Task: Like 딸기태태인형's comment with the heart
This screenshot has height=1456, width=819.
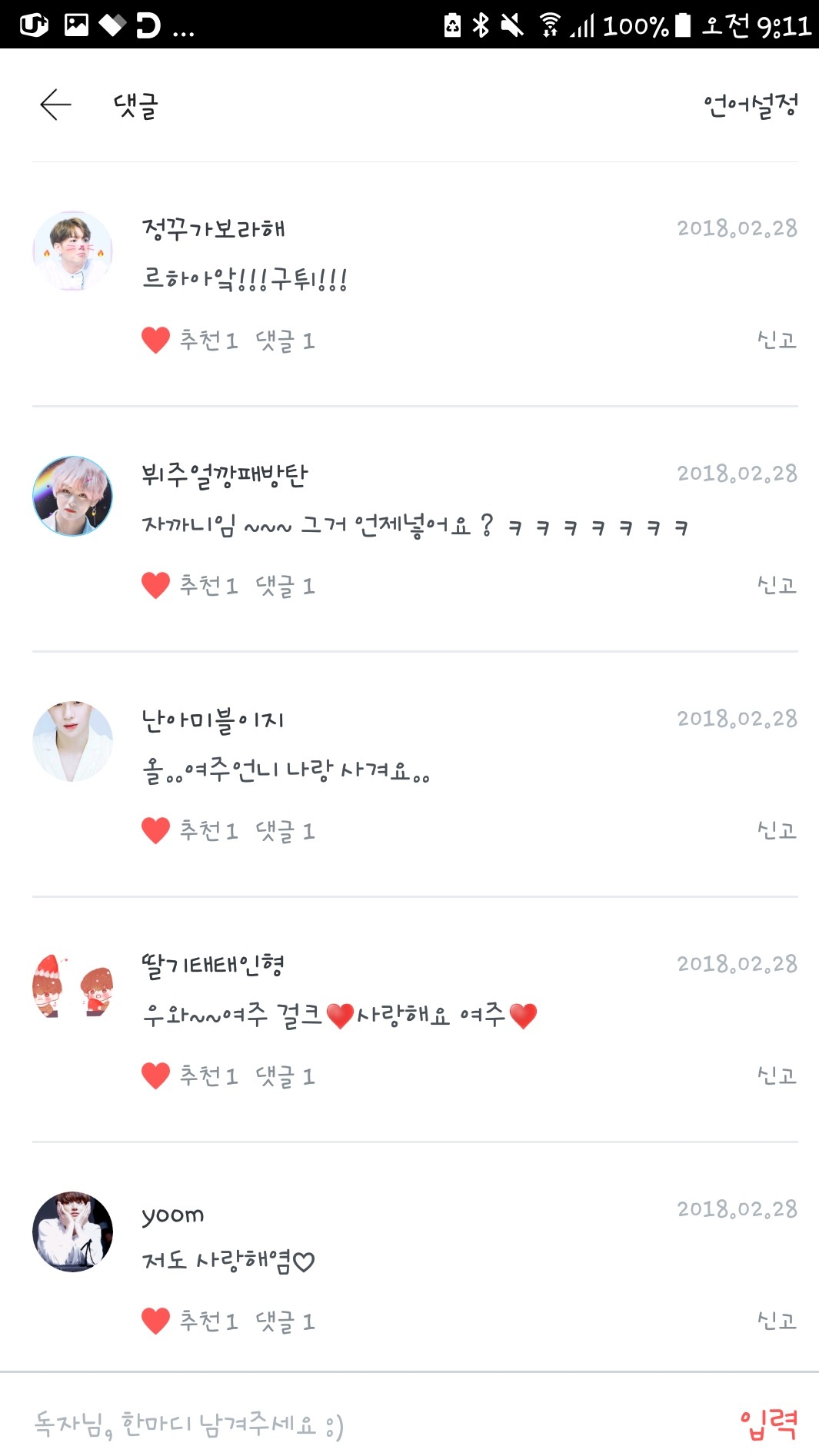Action: pyautogui.click(x=155, y=1075)
